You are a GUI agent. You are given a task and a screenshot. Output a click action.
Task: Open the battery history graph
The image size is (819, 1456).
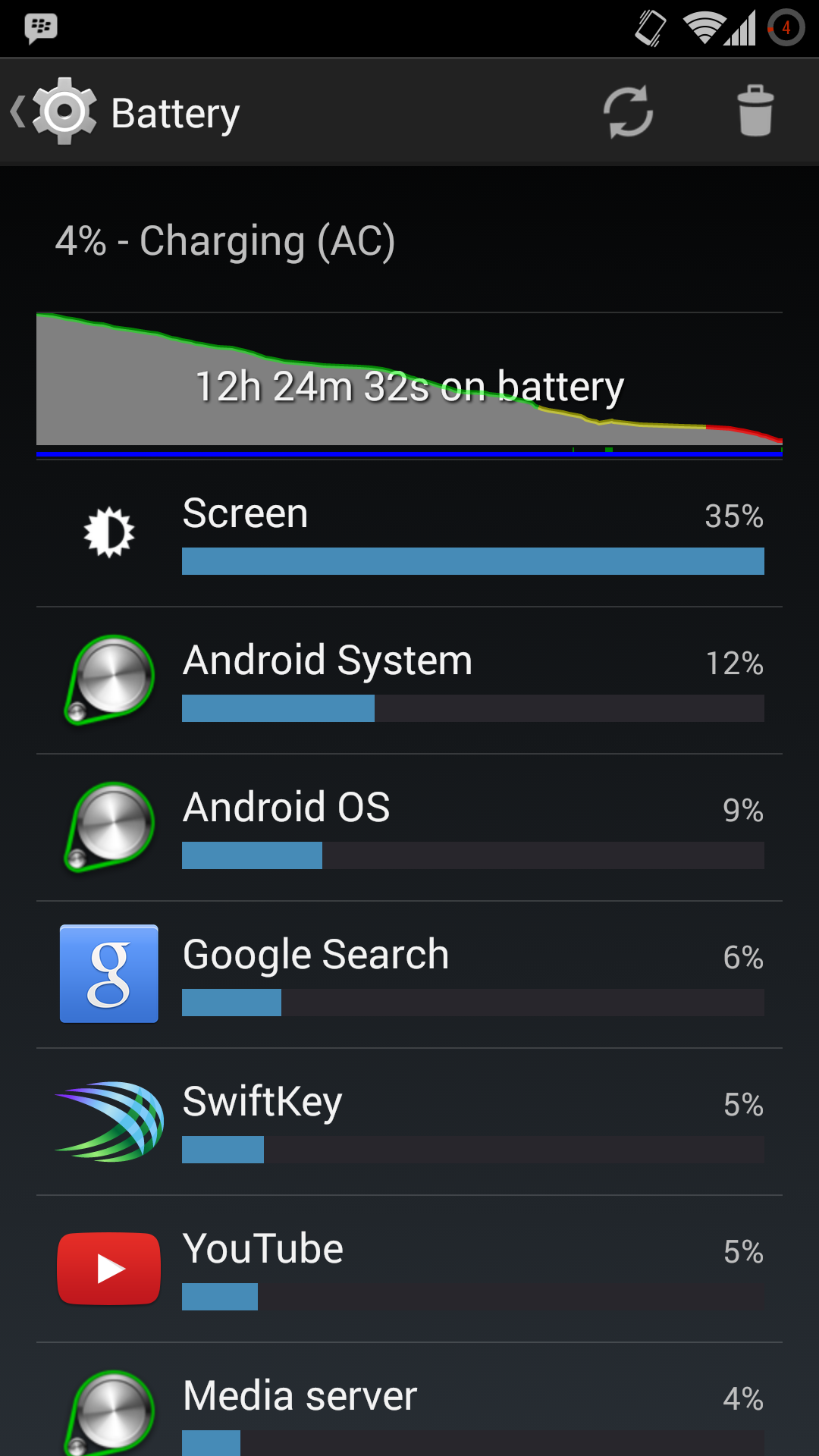[x=409, y=385]
